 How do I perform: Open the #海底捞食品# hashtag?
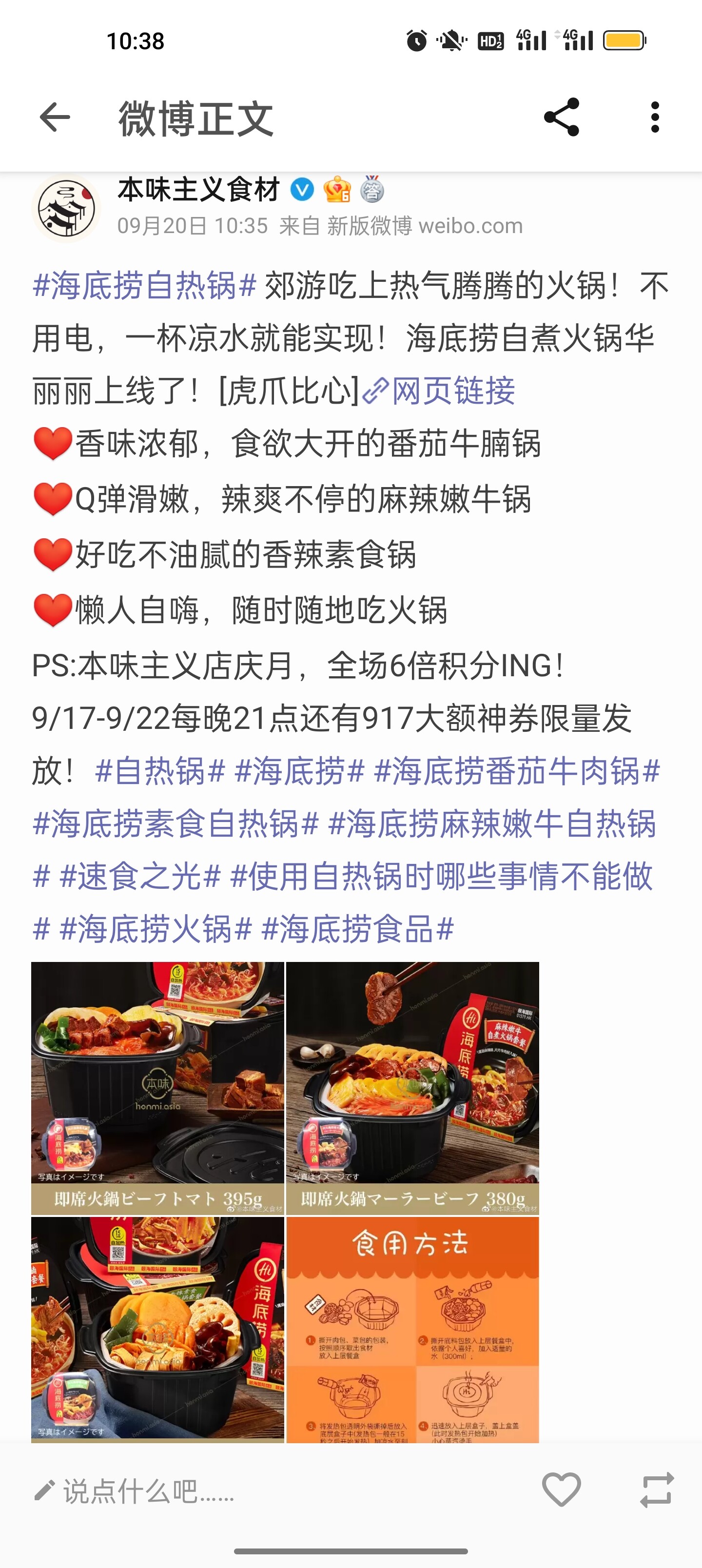[x=357, y=929]
